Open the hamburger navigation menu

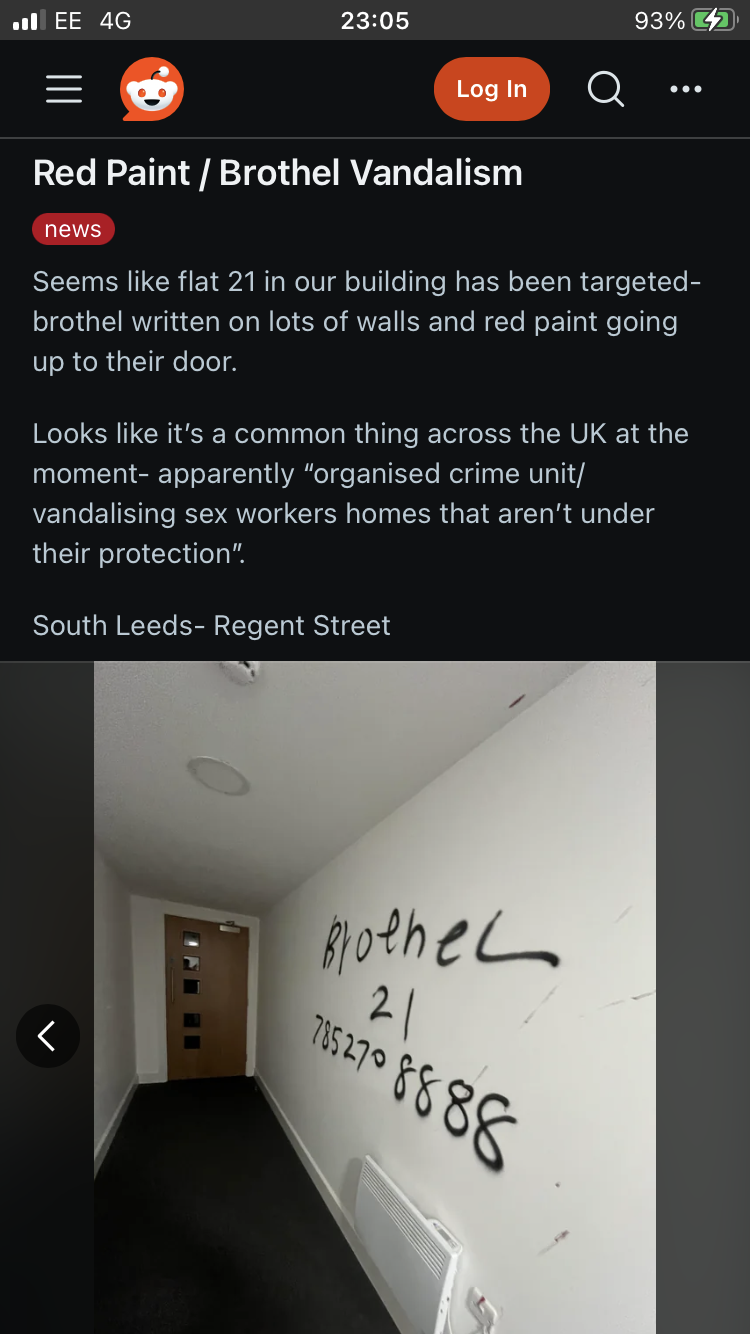(x=64, y=89)
